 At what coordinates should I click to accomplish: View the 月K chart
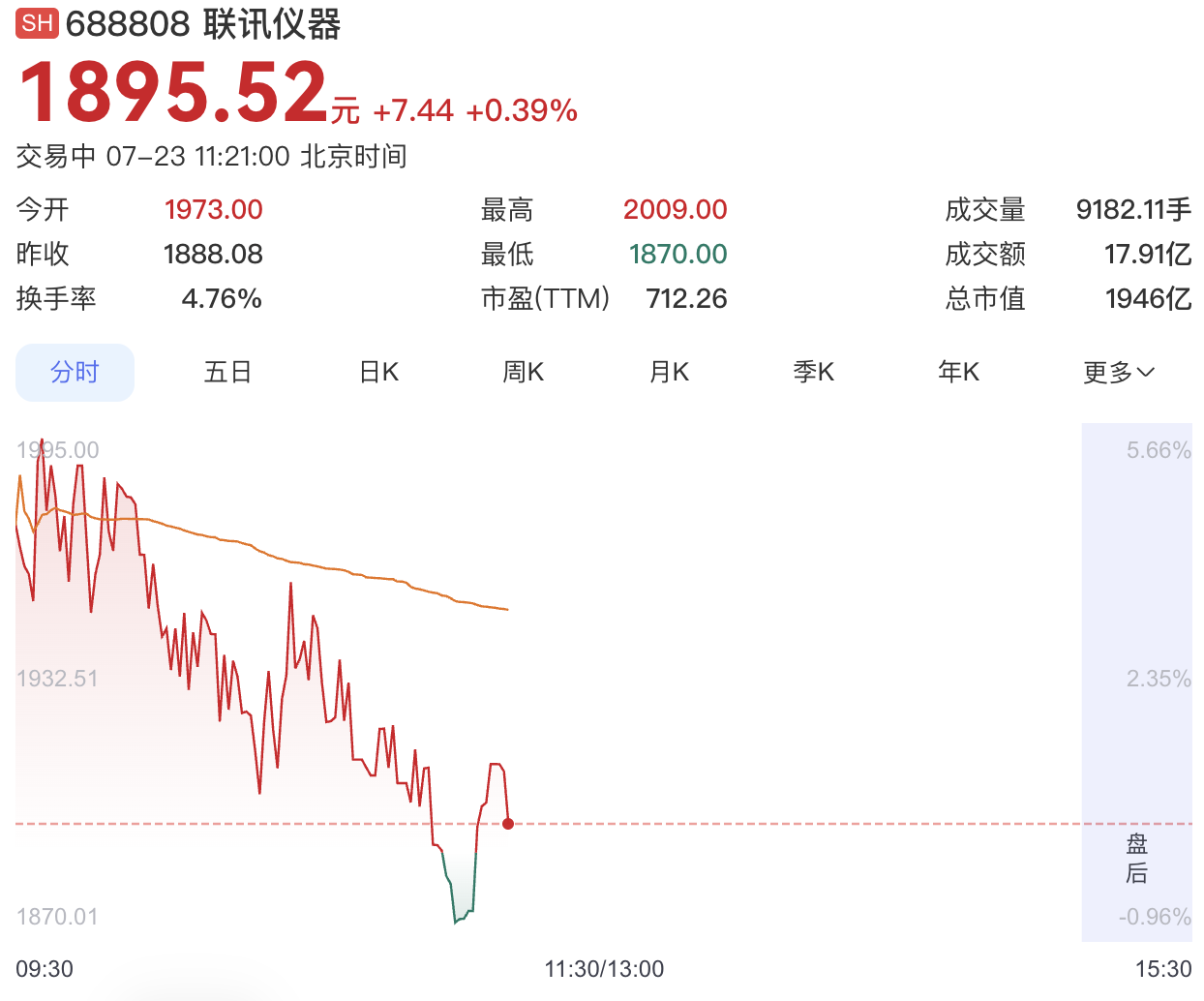pos(669,373)
